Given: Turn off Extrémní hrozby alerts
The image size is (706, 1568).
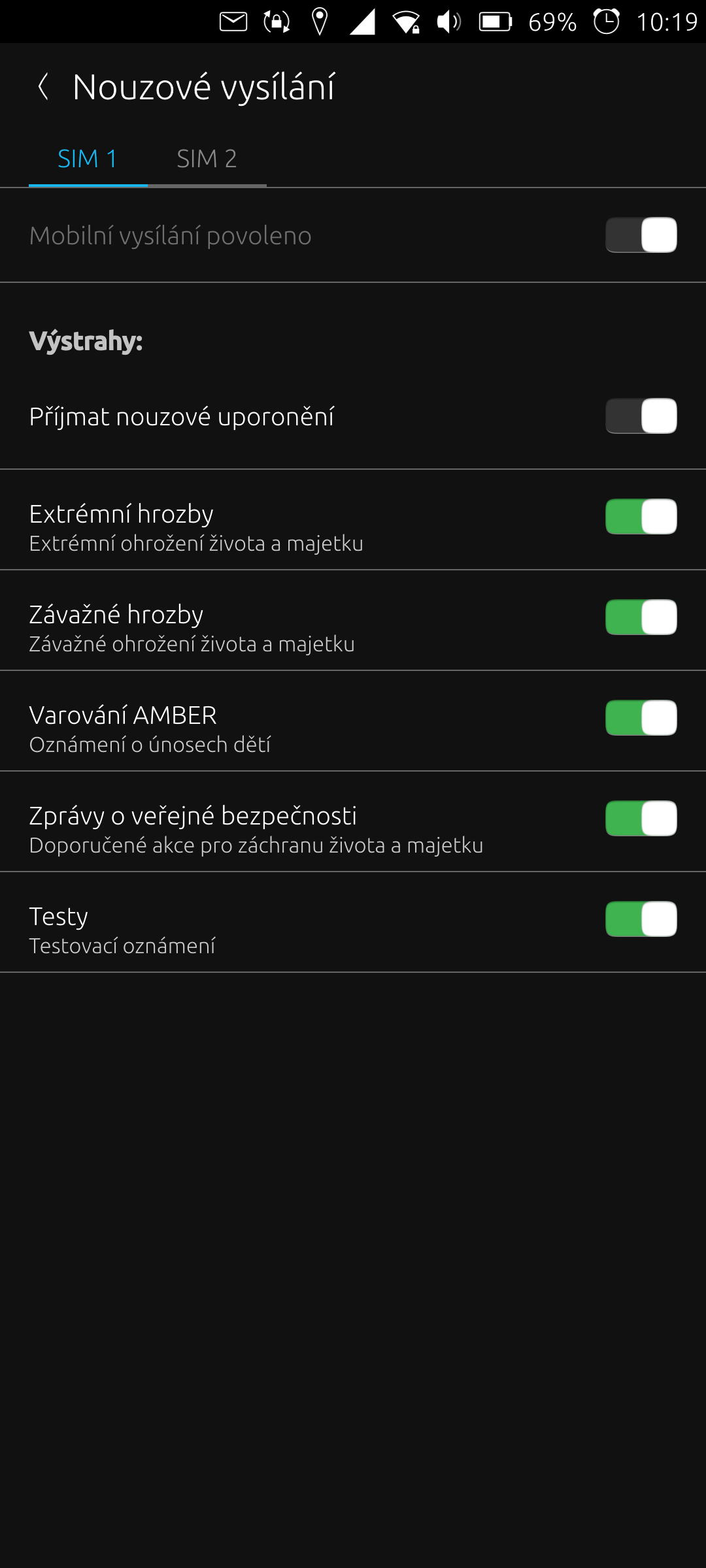Looking at the screenshot, I should [x=641, y=517].
